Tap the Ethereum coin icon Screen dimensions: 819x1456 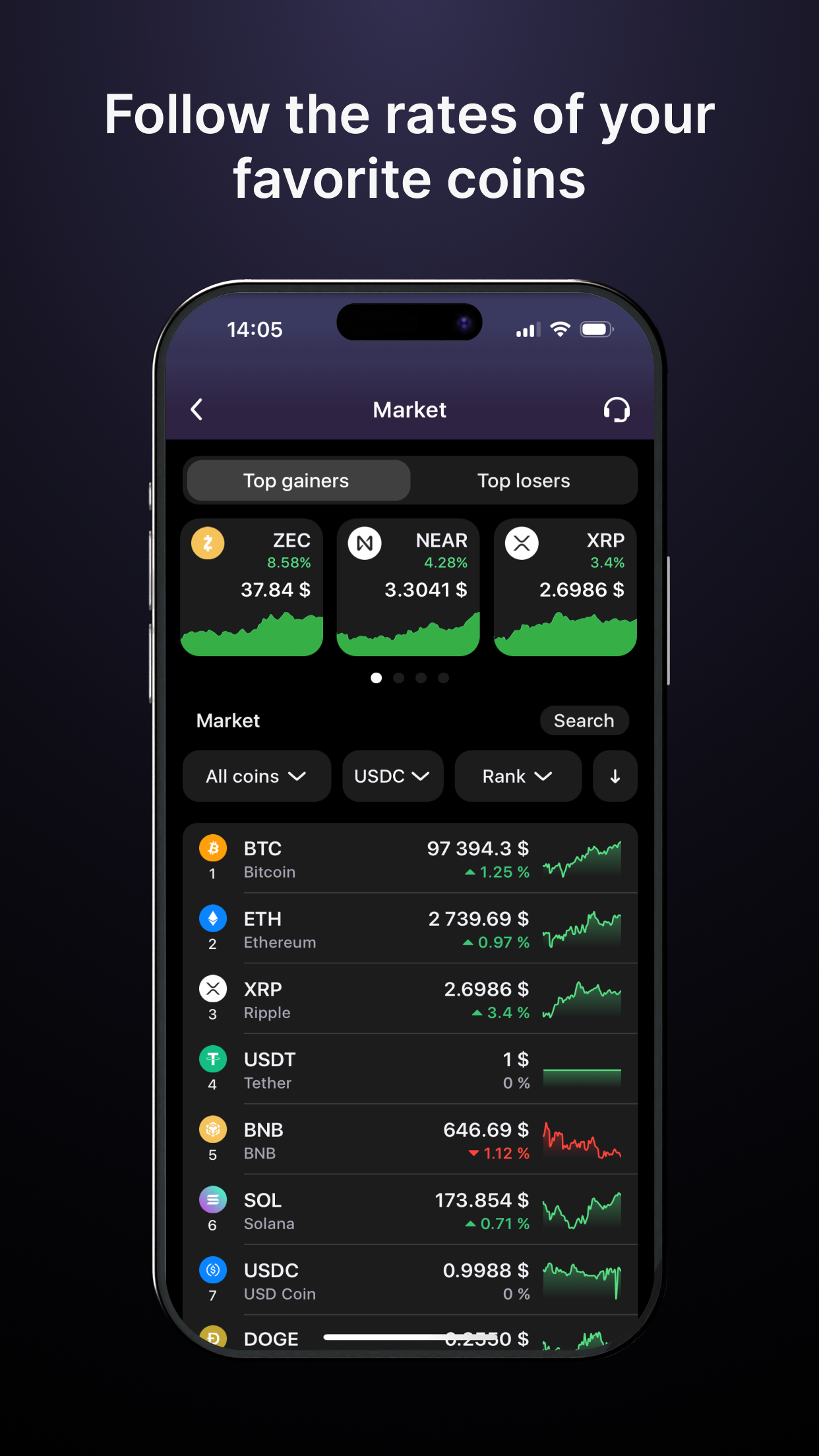click(212, 918)
